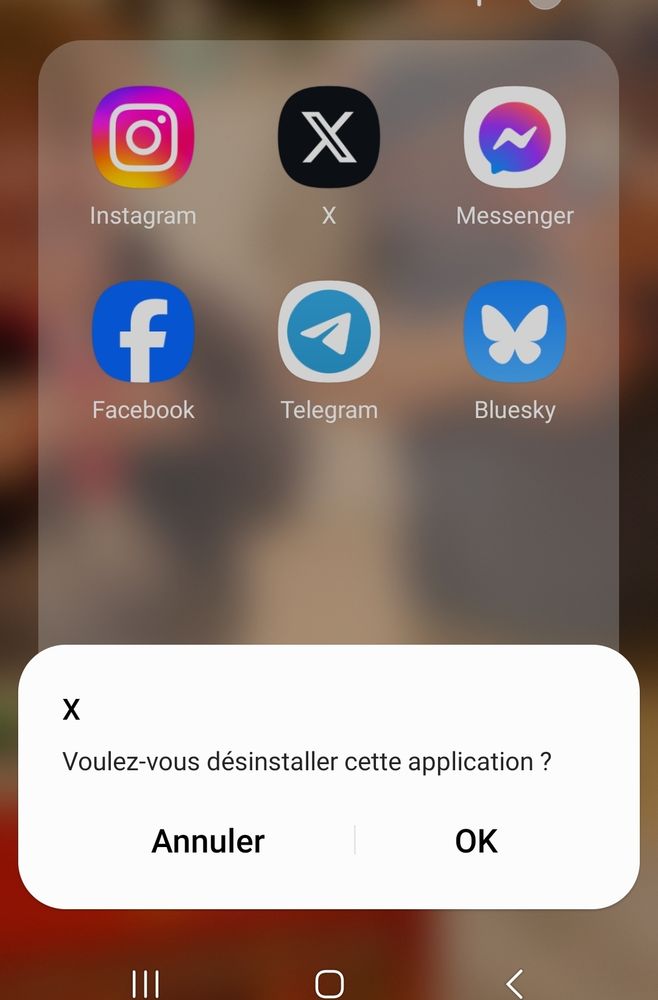
Task: Go back with the navigation bar arrow
Action: coord(514,984)
